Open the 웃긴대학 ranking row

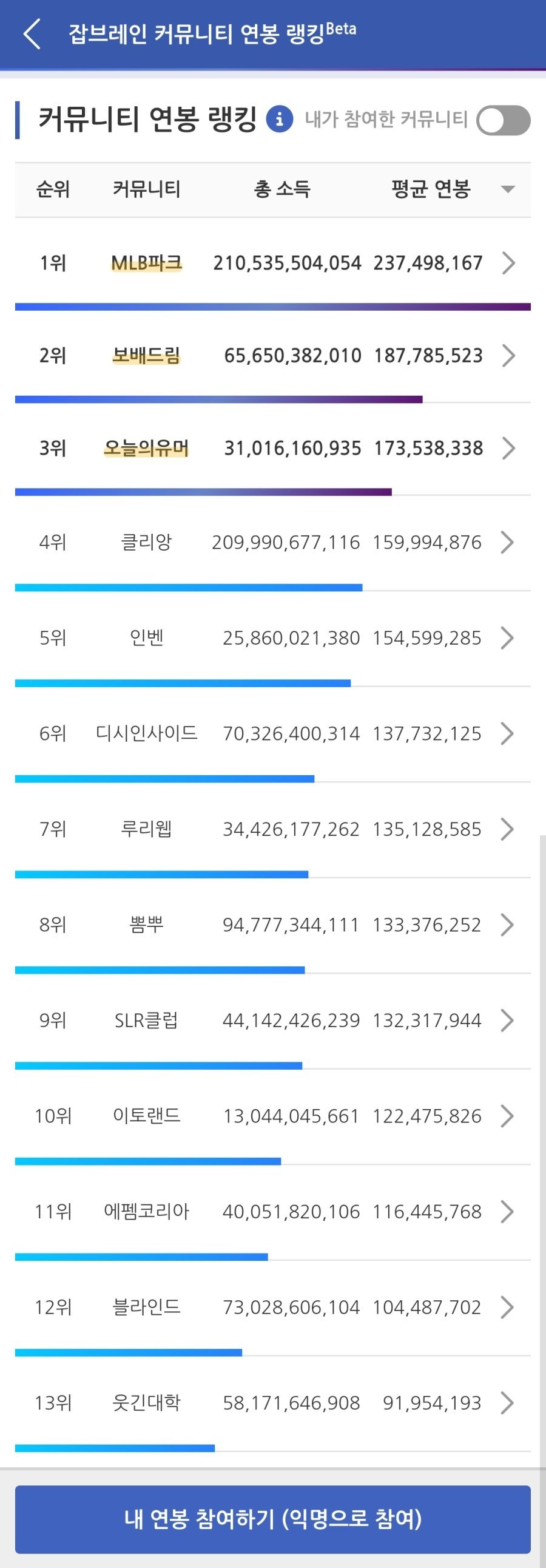coord(272,1402)
